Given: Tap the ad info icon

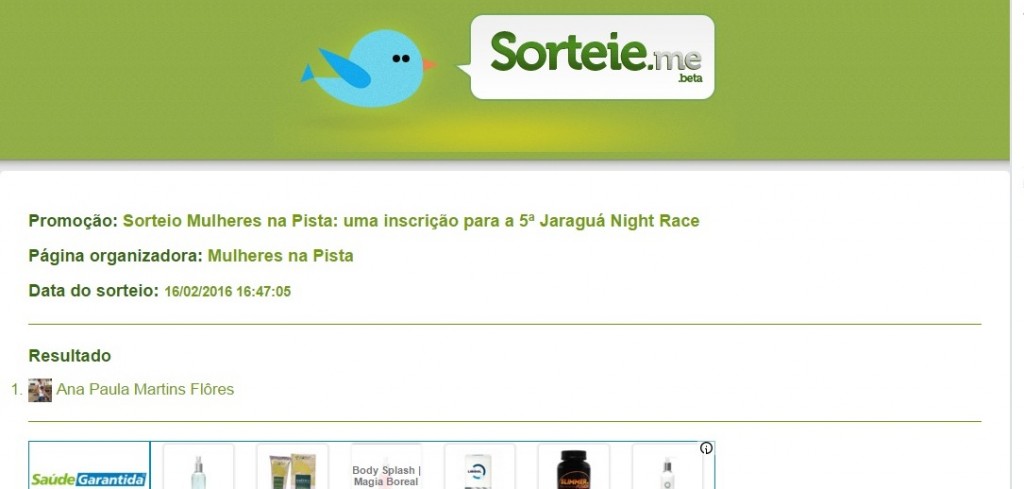Looking at the screenshot, I should pyautogui.click(x=706, y=448).
